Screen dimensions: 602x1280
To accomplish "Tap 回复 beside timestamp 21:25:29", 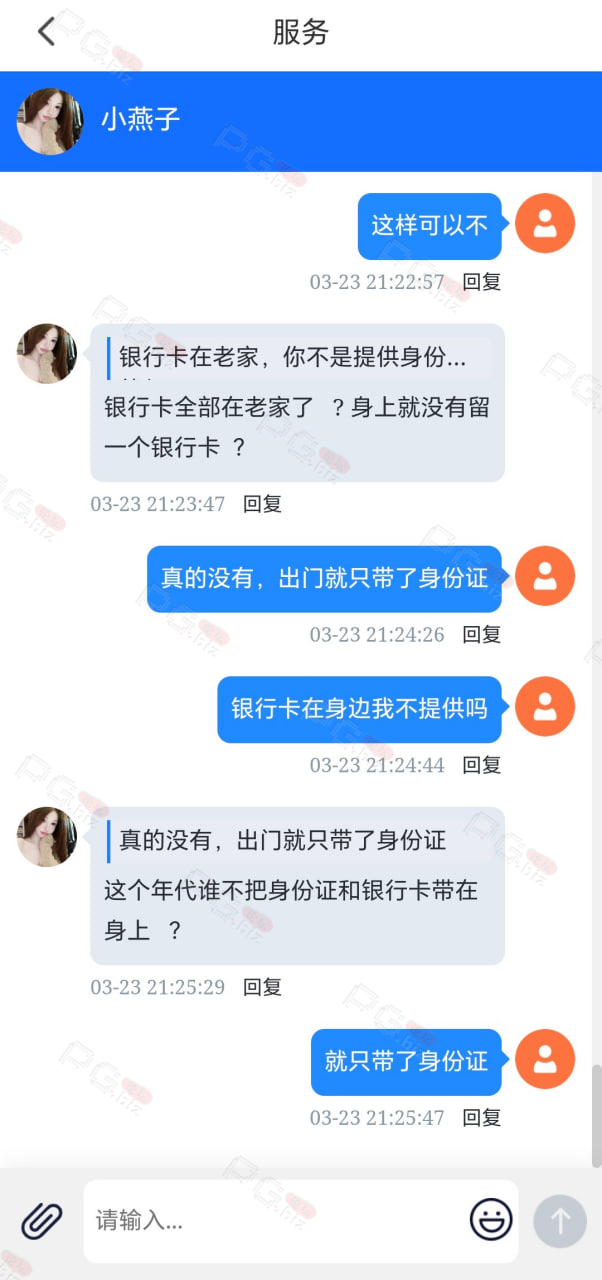I will point(263,987).
